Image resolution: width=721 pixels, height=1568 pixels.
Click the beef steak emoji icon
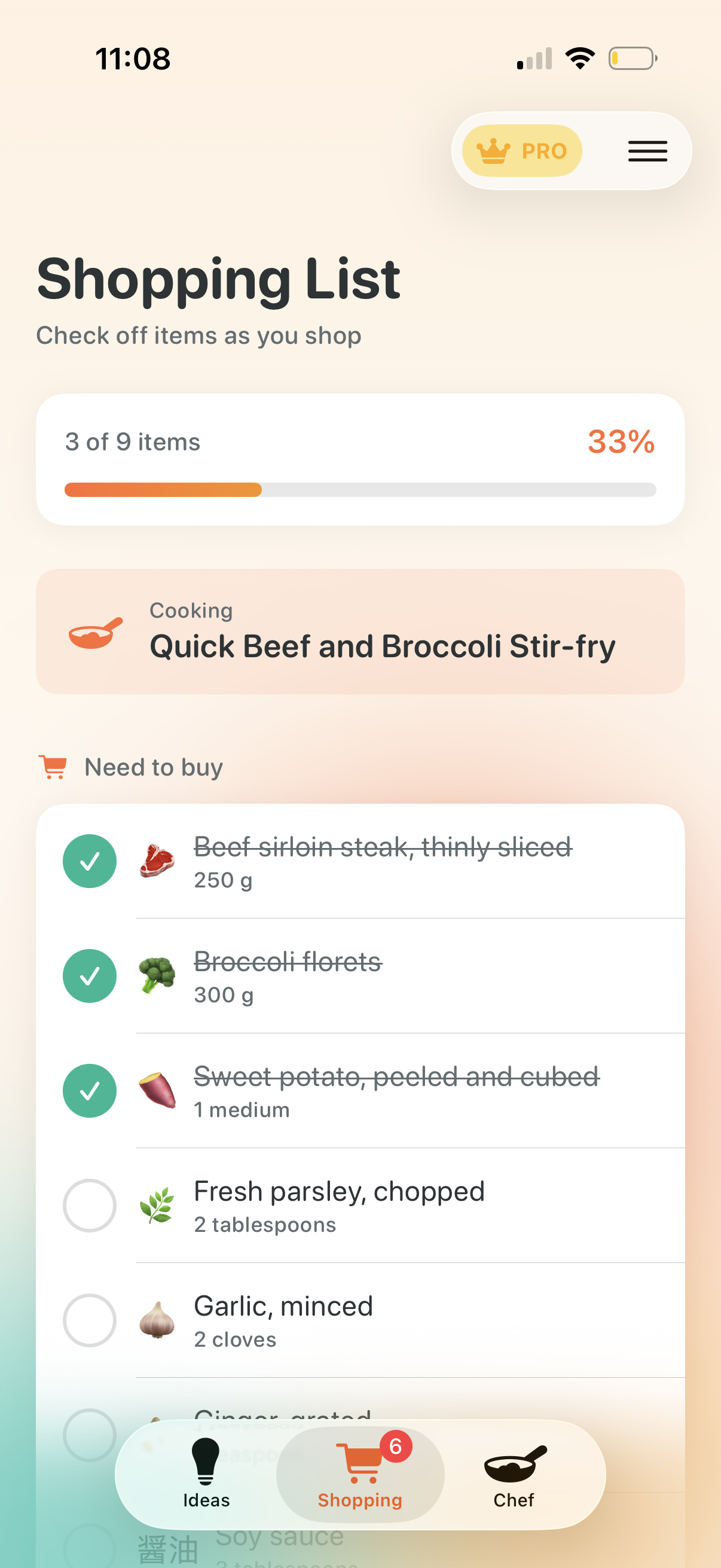point(157,860)
